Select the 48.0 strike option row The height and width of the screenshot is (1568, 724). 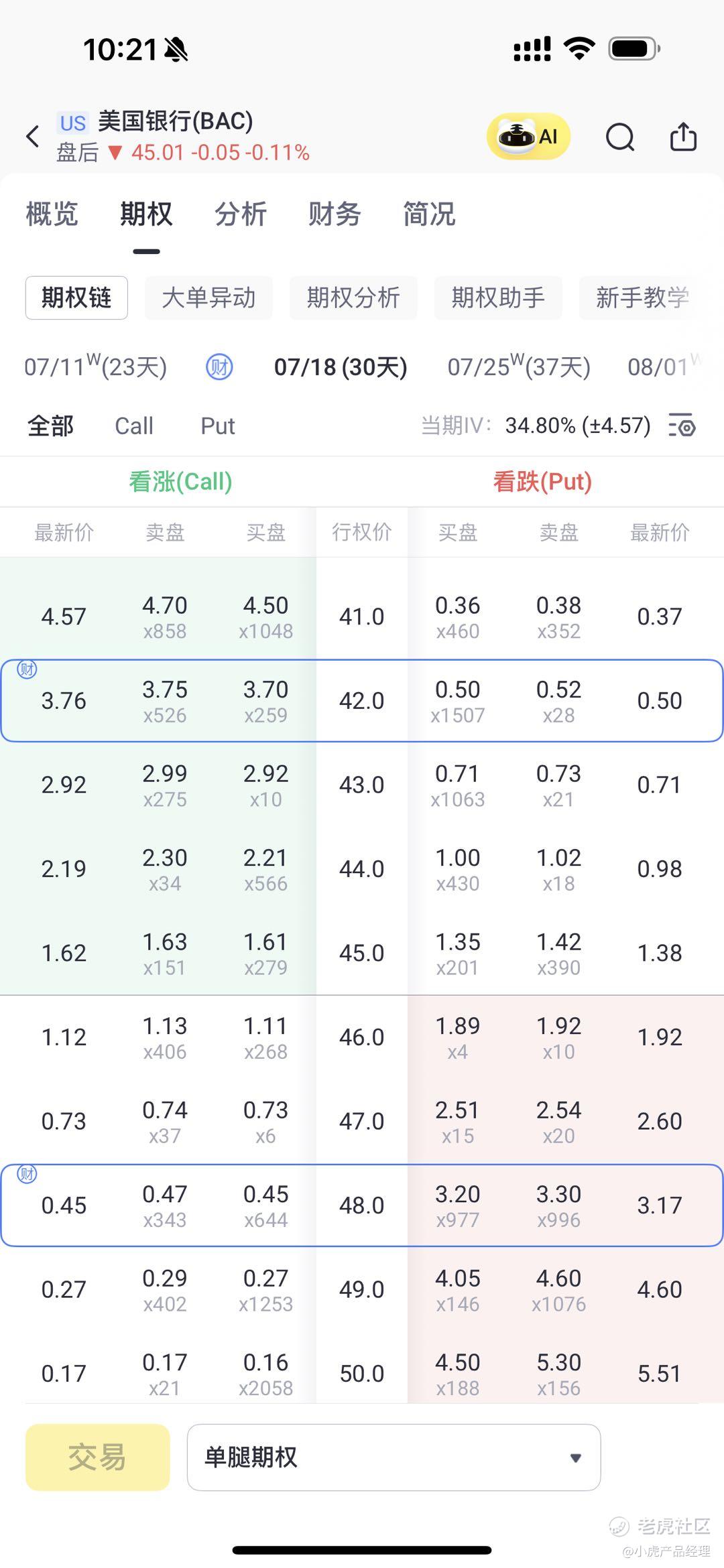point(362,1205)
